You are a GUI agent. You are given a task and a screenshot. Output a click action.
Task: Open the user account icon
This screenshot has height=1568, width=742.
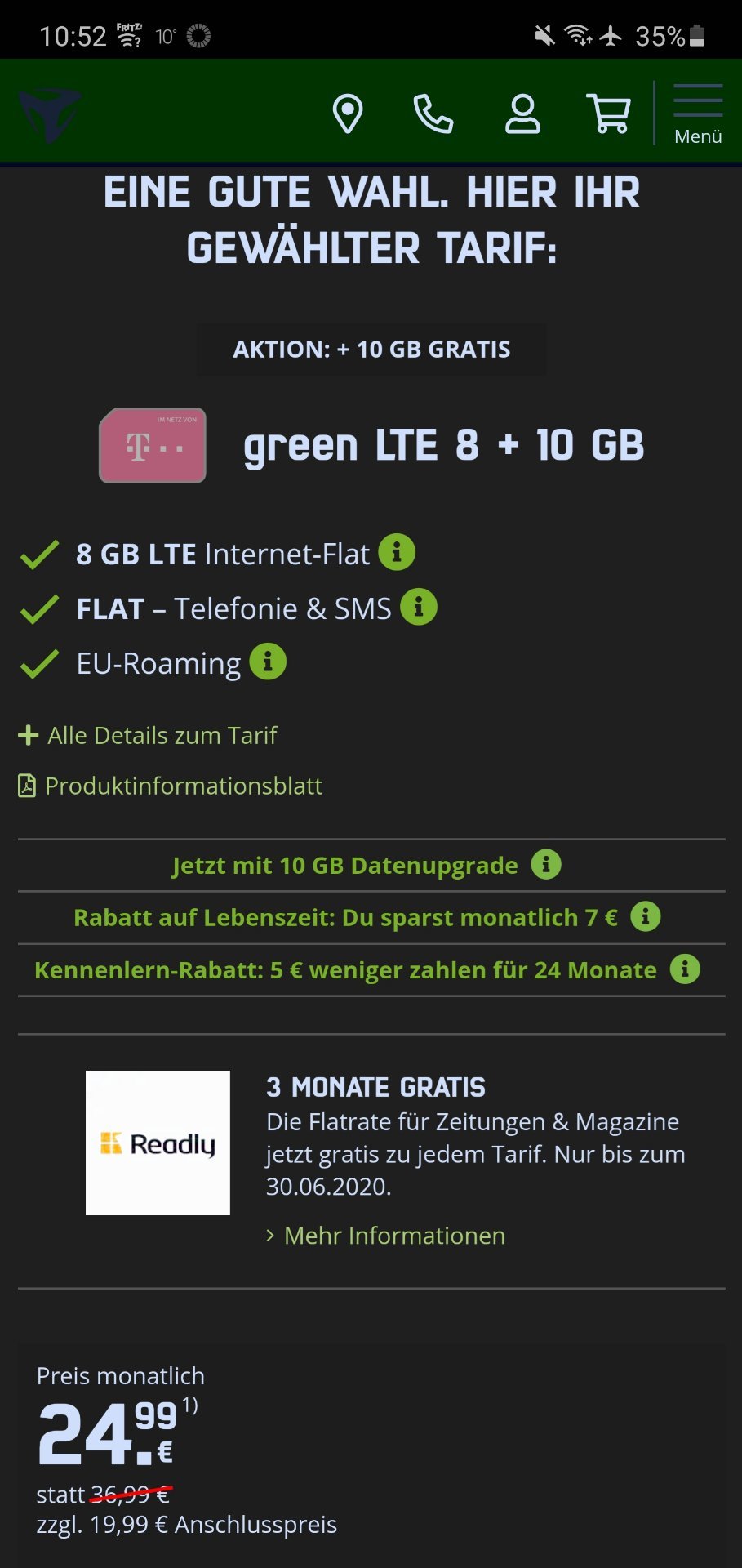pos(522,114)
